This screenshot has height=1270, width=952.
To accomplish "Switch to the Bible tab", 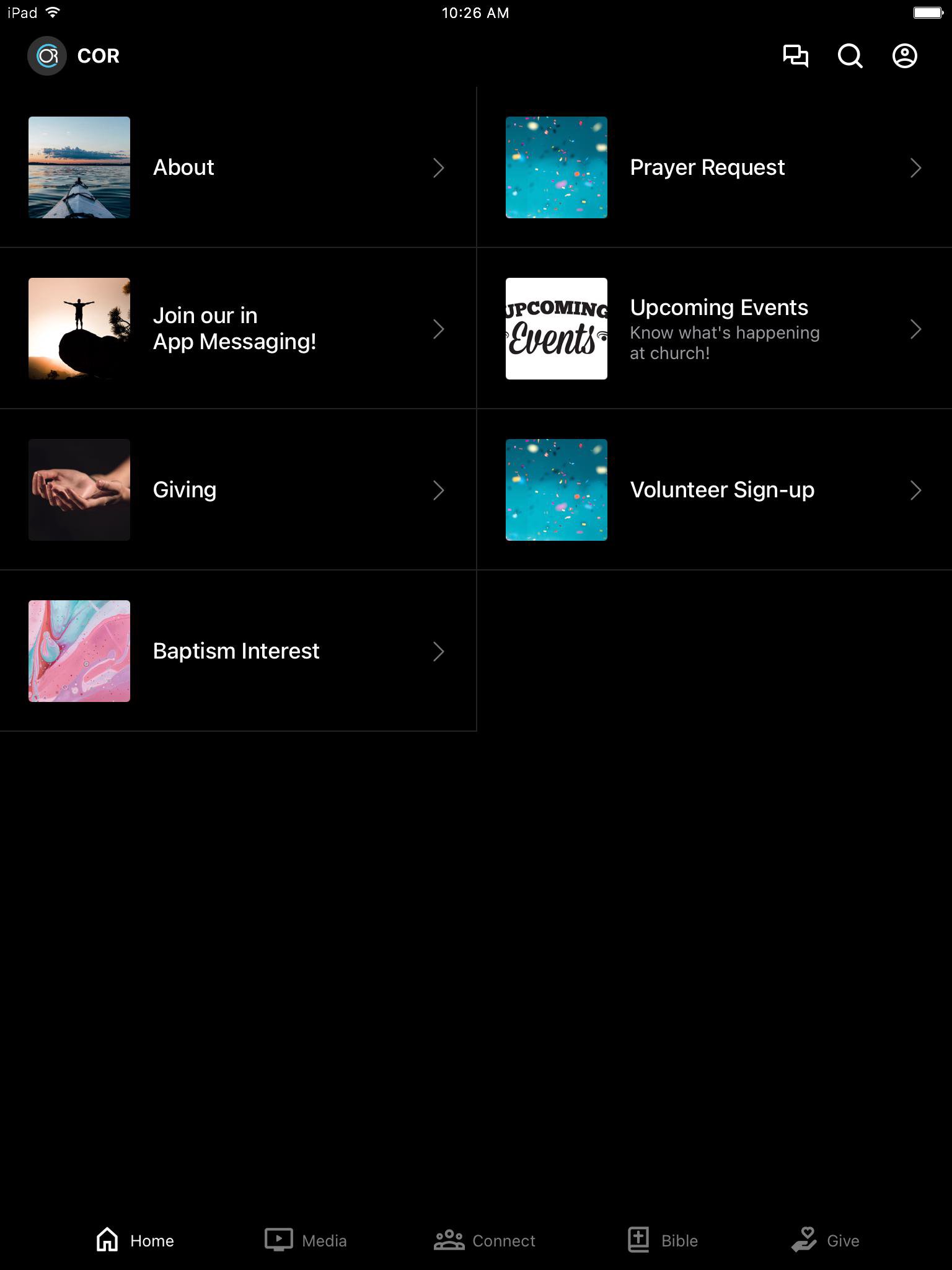I will pos(663,1240).
